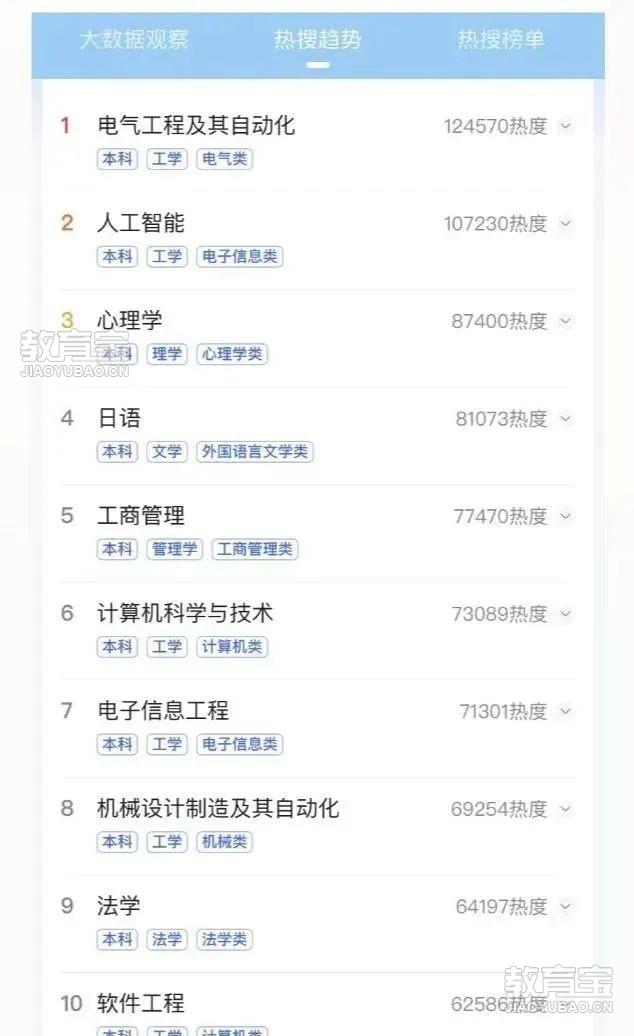This screenshot has height=1036, width=634.
Task: Select the 热搜趋势 tab
Action: tap(318, 40)
